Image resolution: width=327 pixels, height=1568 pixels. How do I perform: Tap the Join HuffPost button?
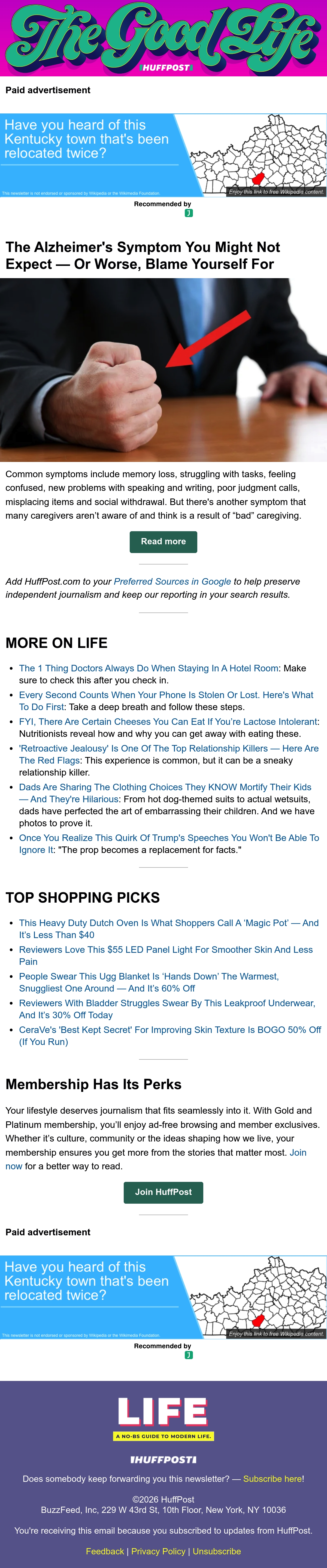(163, 1192)
